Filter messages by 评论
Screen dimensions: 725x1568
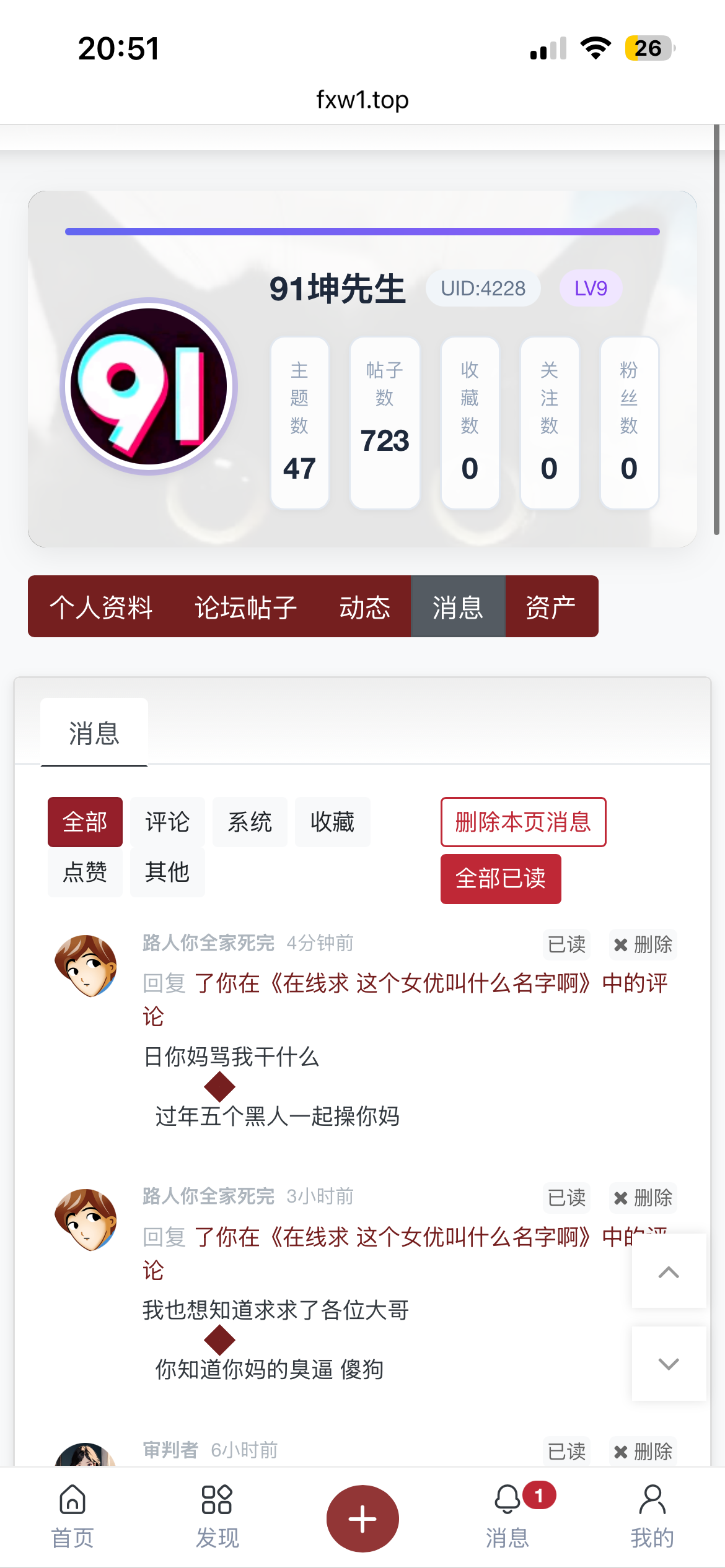(x=167, y=822)
